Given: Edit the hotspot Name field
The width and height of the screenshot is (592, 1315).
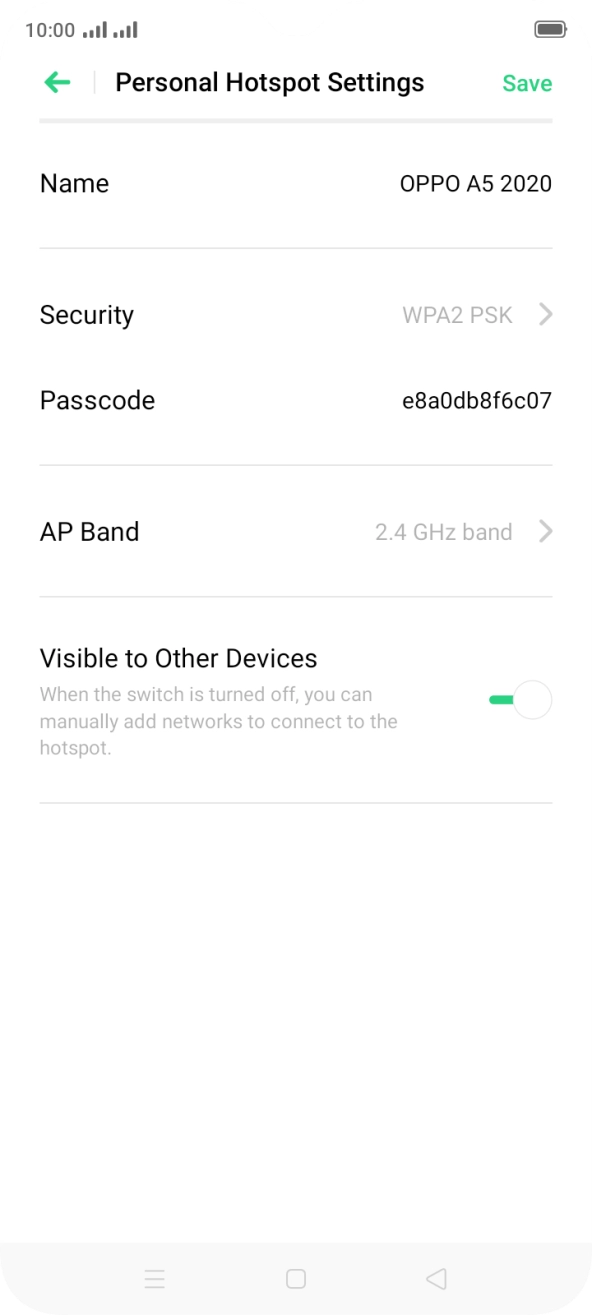Looking at the screenshot, I should pos(296,184).
